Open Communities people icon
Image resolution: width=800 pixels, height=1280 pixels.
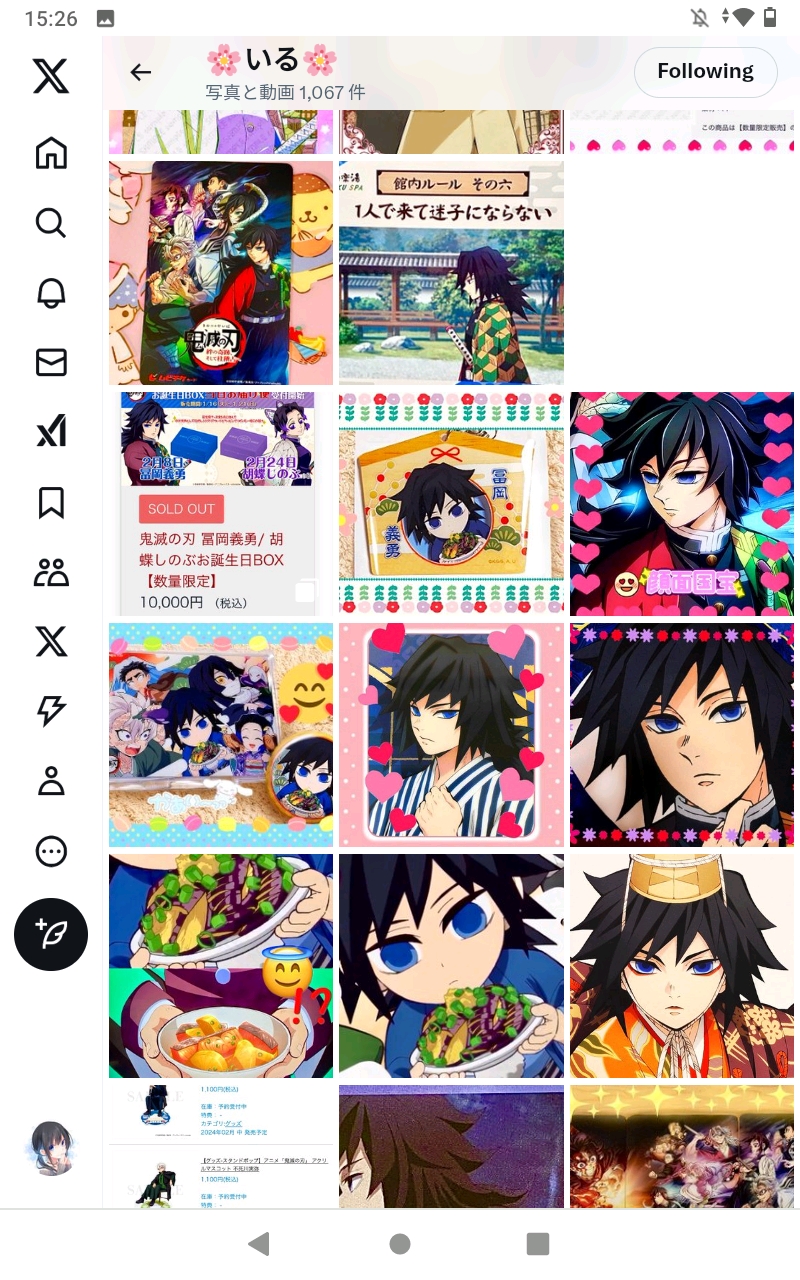click(51, 572)
